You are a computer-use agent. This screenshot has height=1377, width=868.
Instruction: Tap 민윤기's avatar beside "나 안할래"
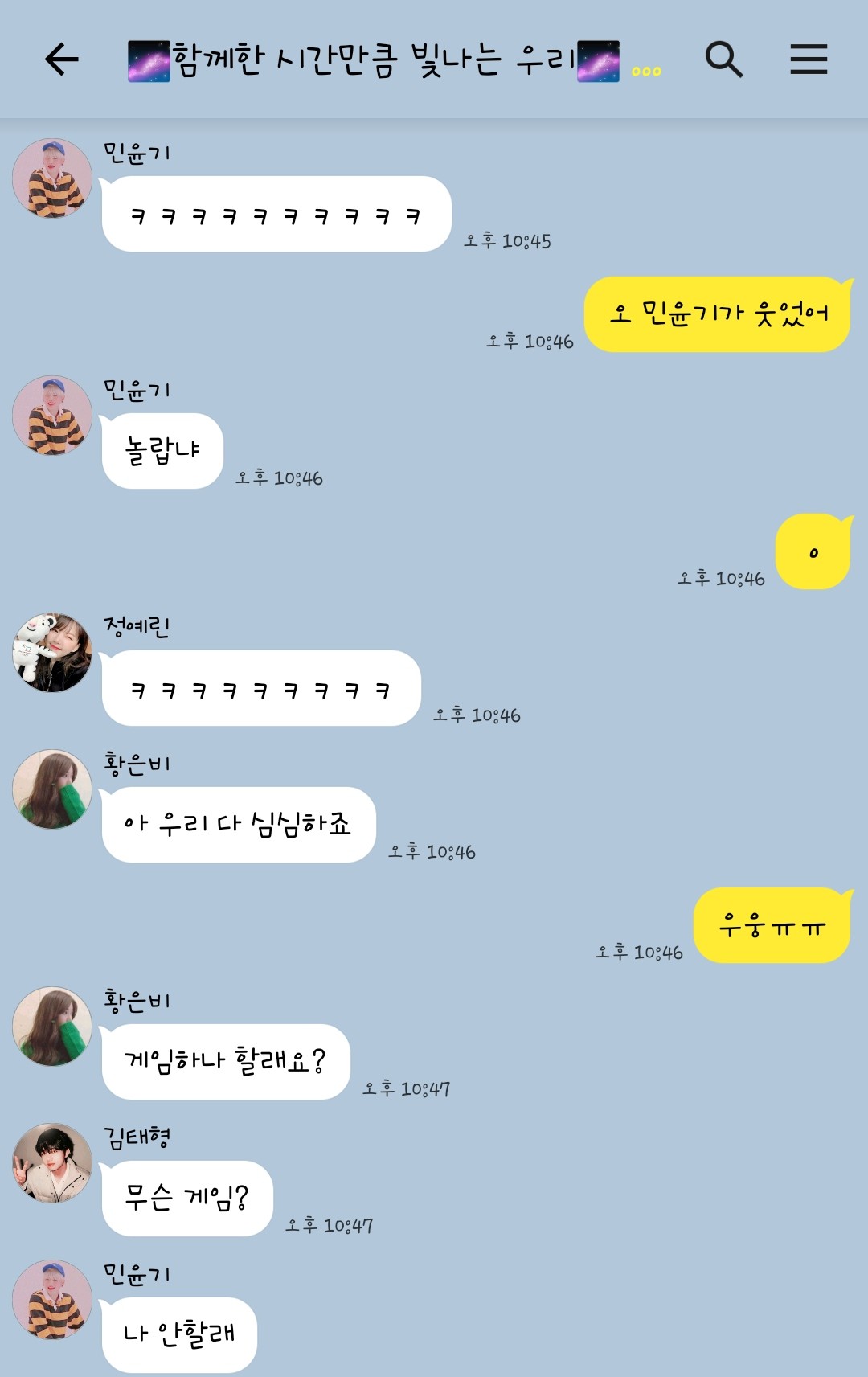(x=52, y=1300)
